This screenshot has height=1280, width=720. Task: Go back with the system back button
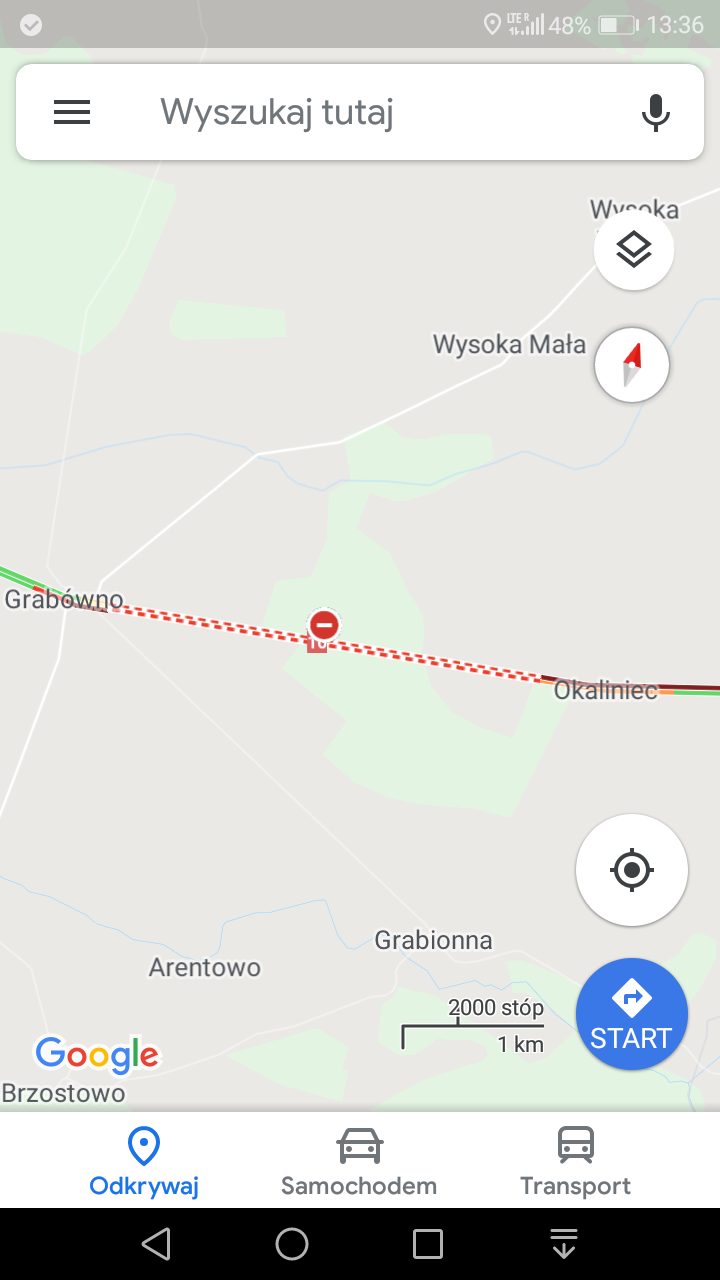(x=156, y=1244)
